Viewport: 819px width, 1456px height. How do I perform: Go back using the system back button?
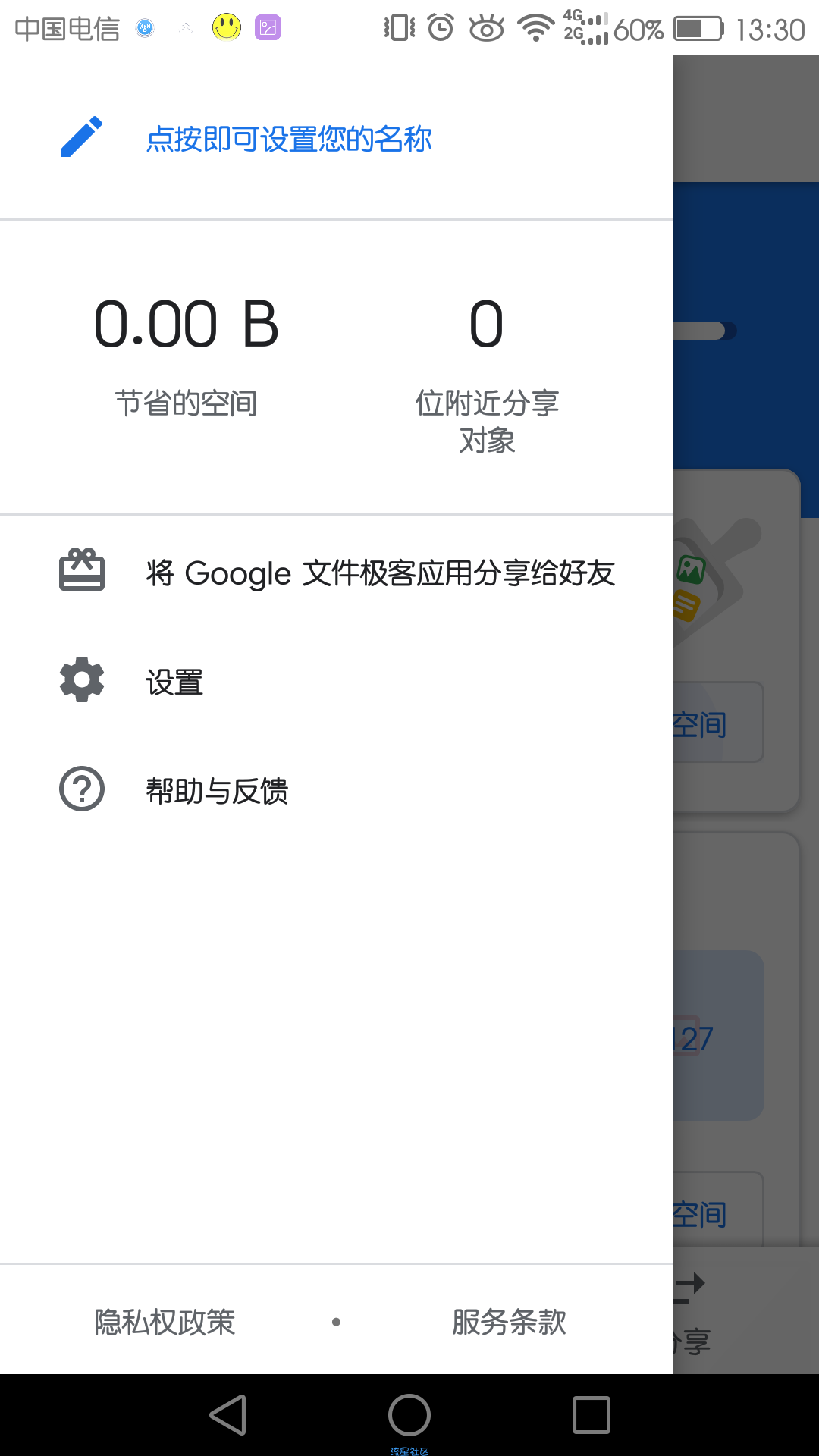coord(227,1415)
